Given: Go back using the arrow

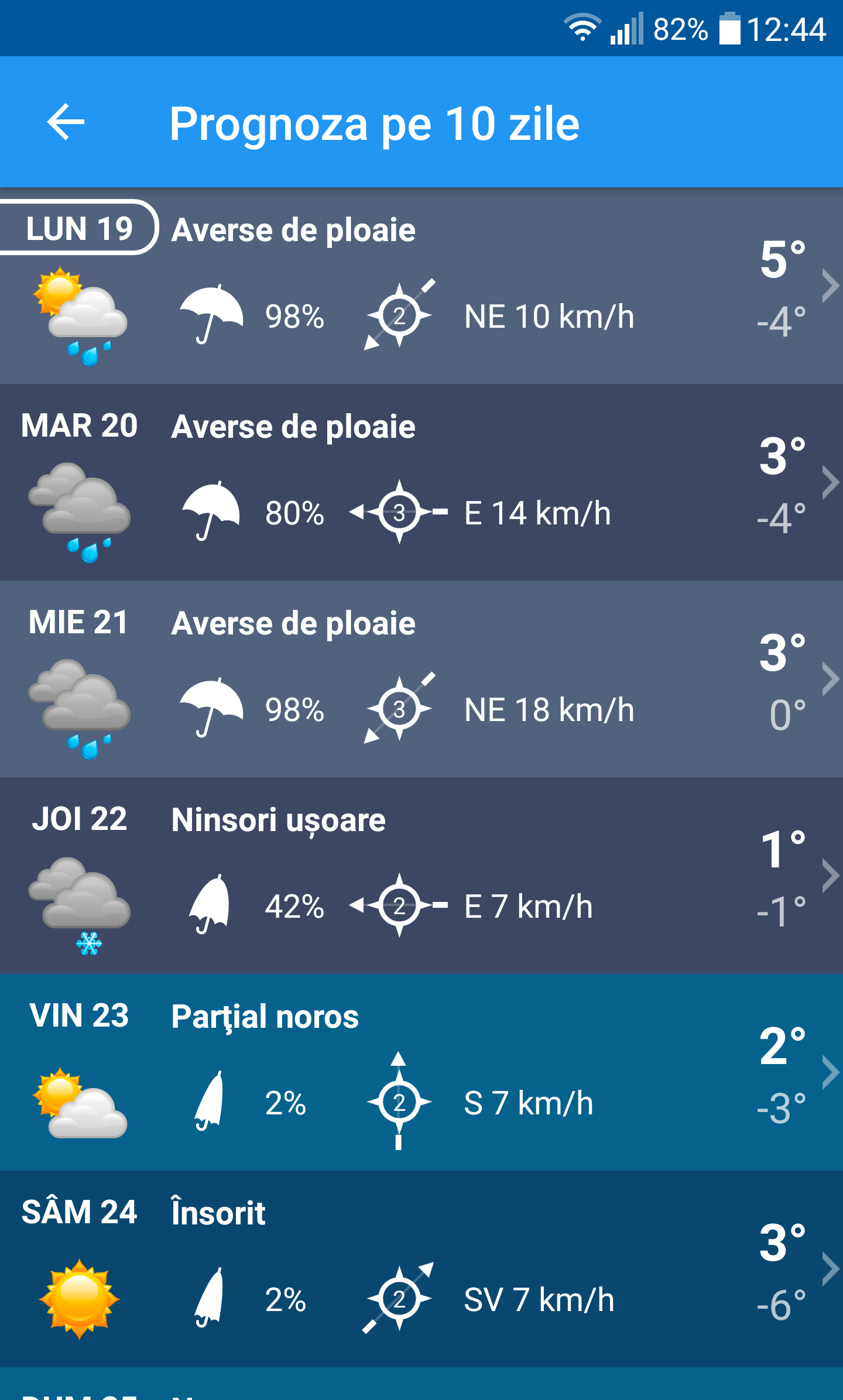Looking at the screenshot, I should click(66, 122).
